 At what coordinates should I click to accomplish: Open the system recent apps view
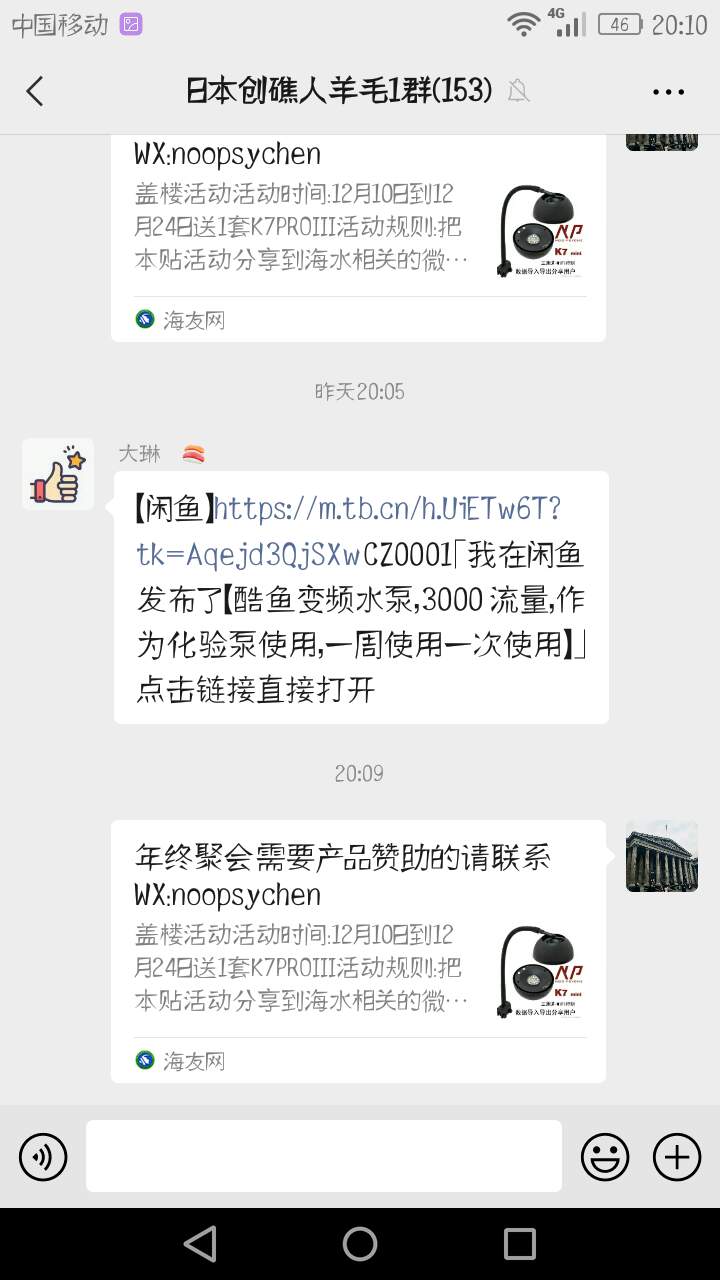[519, 1244]
